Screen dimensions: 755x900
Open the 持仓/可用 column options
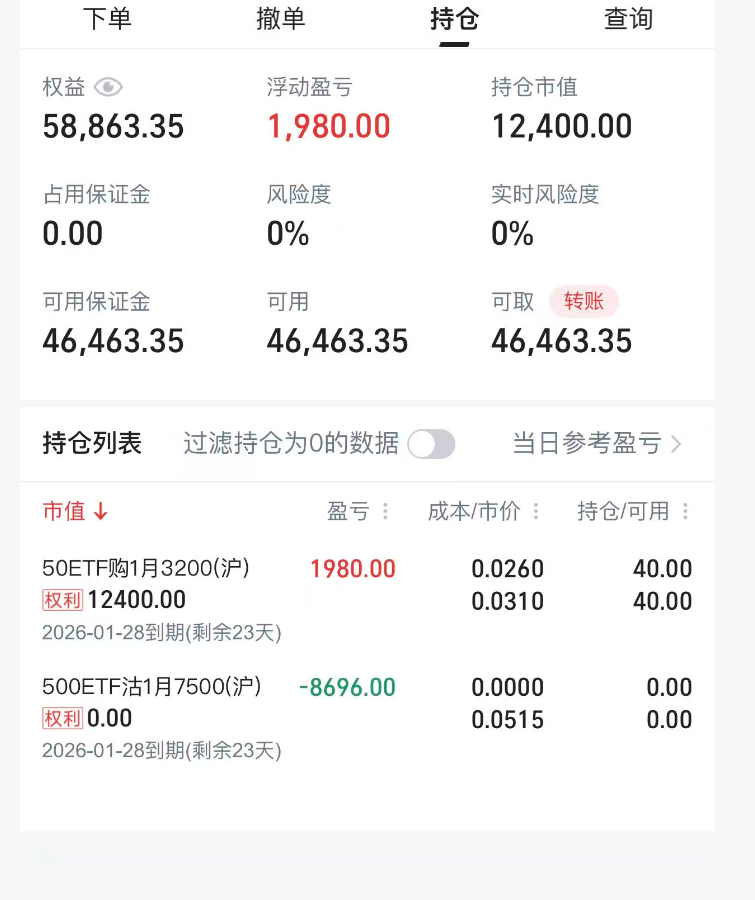685,512
